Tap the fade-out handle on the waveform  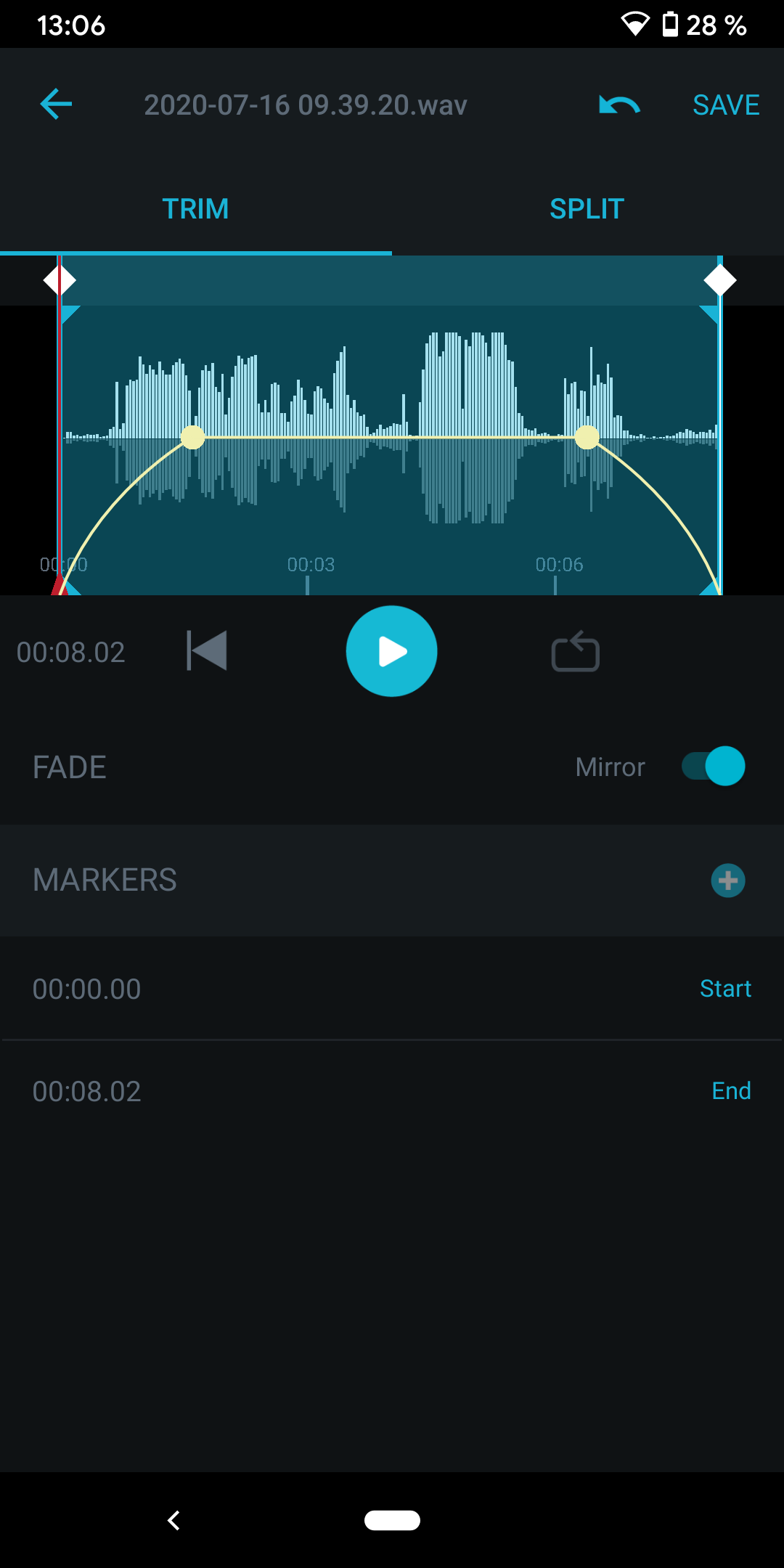click(x=587, y=437)
